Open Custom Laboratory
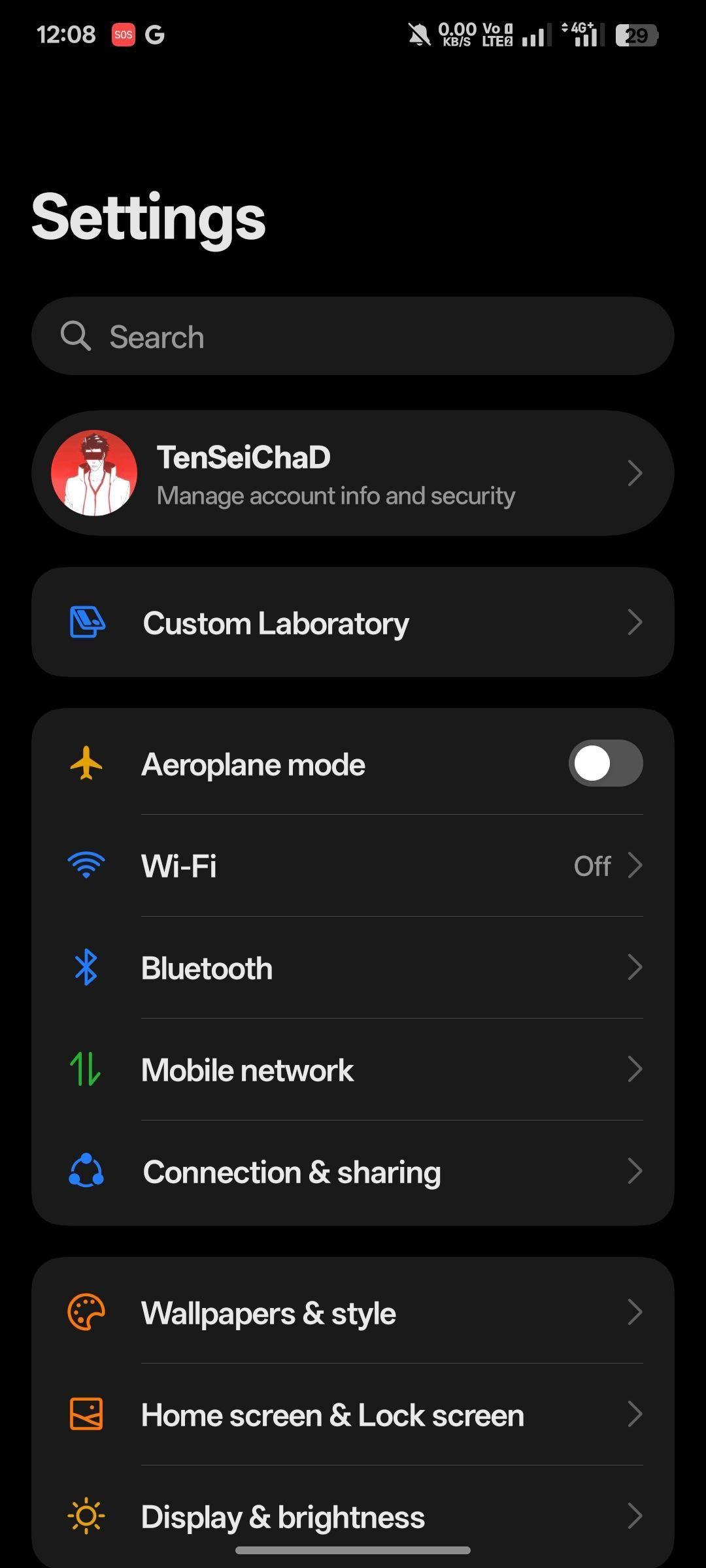706x1568 pixels. coord(353,622)
